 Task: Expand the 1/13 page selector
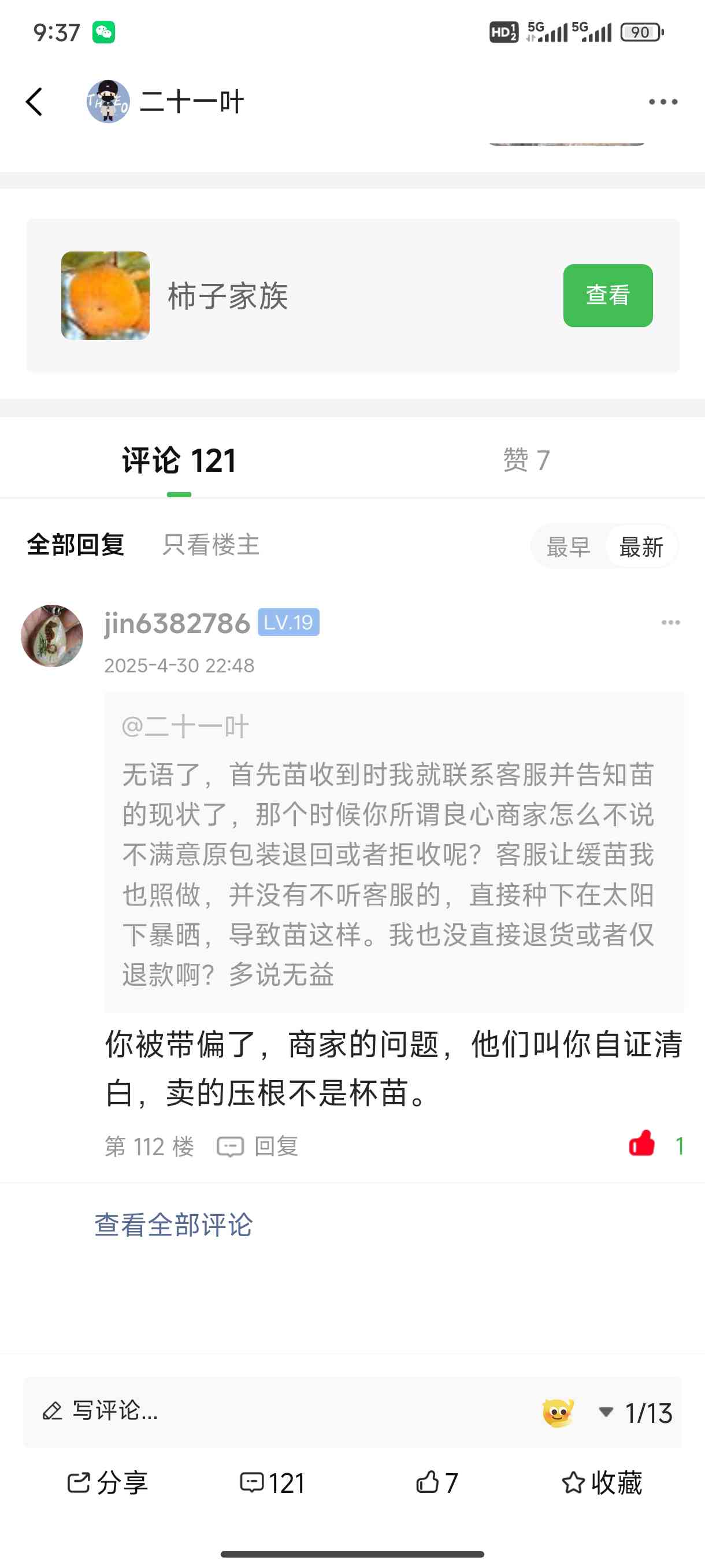(636, 1413)
